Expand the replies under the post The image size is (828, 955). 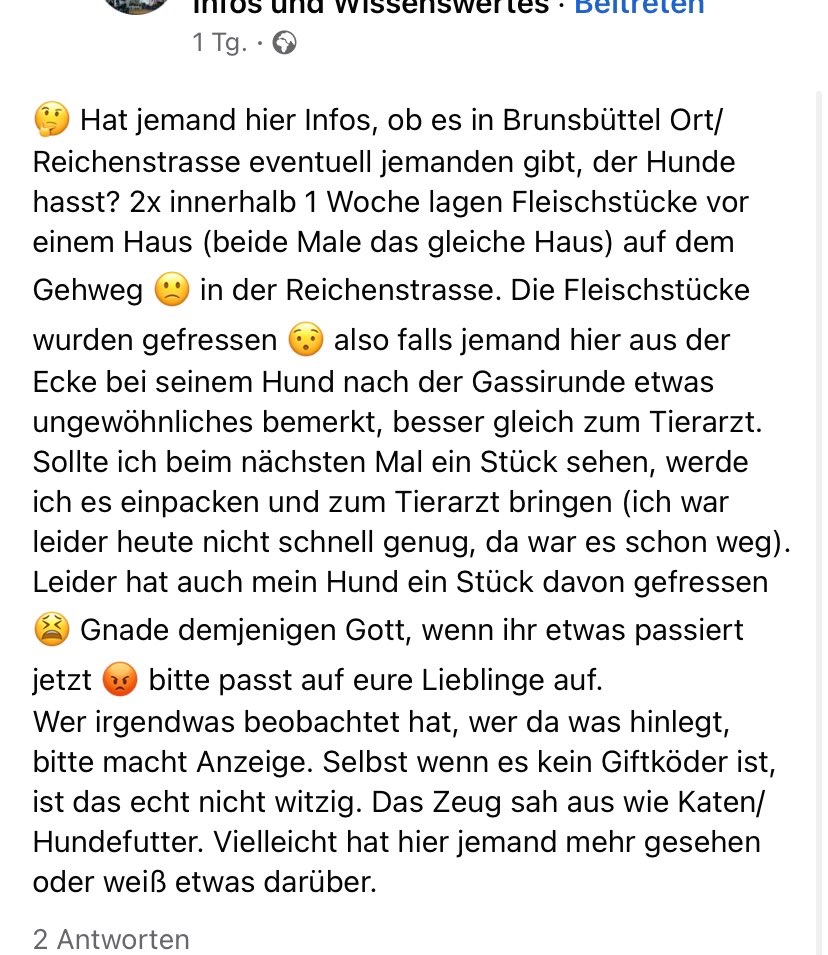[x=111, y=939]
